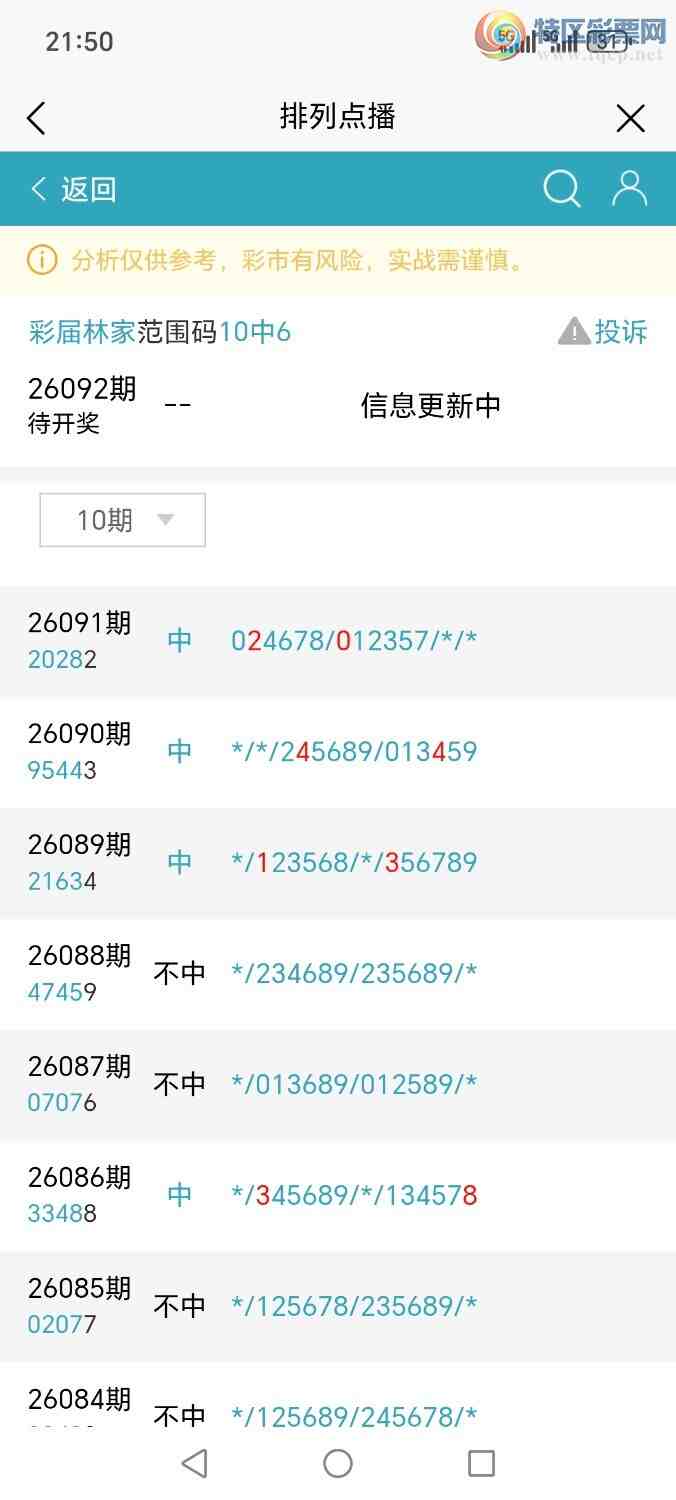Screen dimensions: 676x1500
Task: Tap the back arrow next to 排列点播
Action: (36, 118)
